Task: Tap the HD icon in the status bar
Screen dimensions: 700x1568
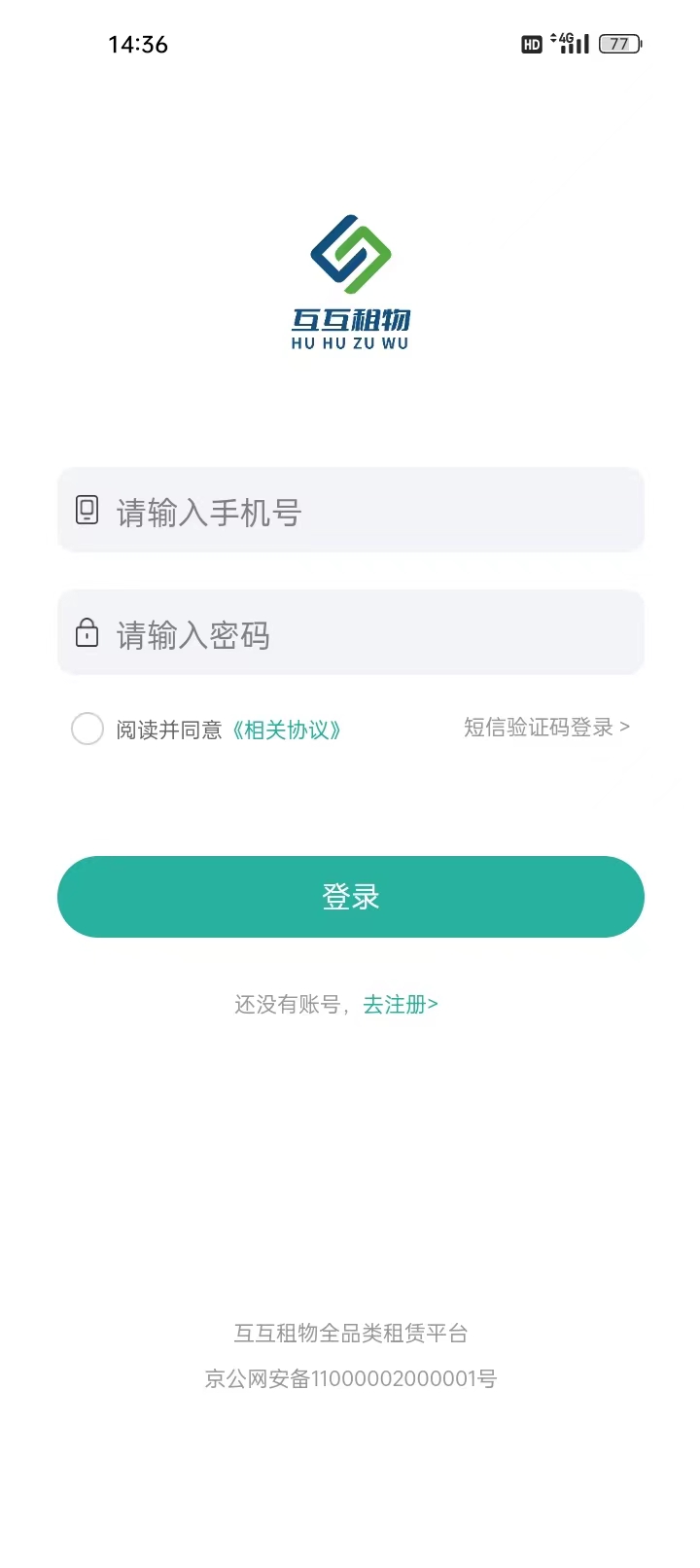Action: [x=532, y=43]
